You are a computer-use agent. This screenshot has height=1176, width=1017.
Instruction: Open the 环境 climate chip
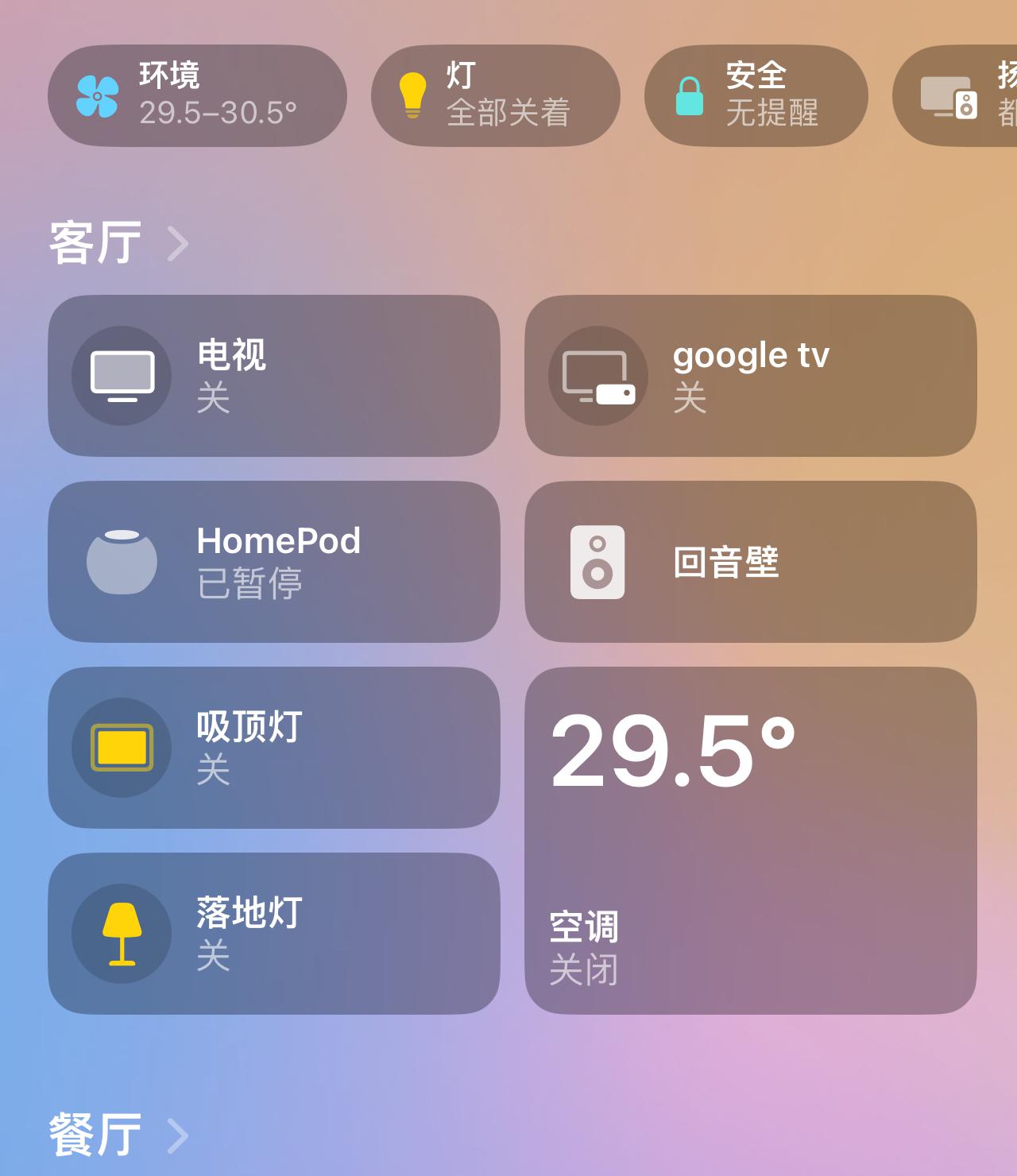pos(197,95)
